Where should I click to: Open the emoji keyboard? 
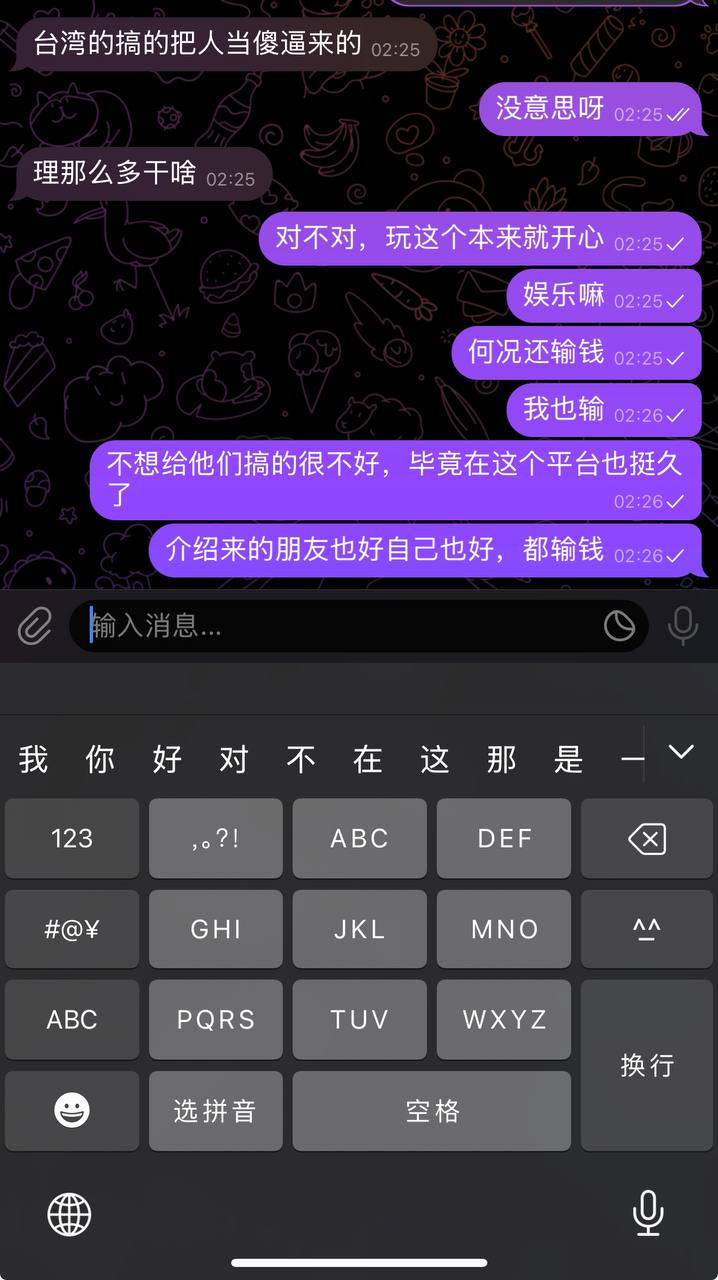point(72,1111)
